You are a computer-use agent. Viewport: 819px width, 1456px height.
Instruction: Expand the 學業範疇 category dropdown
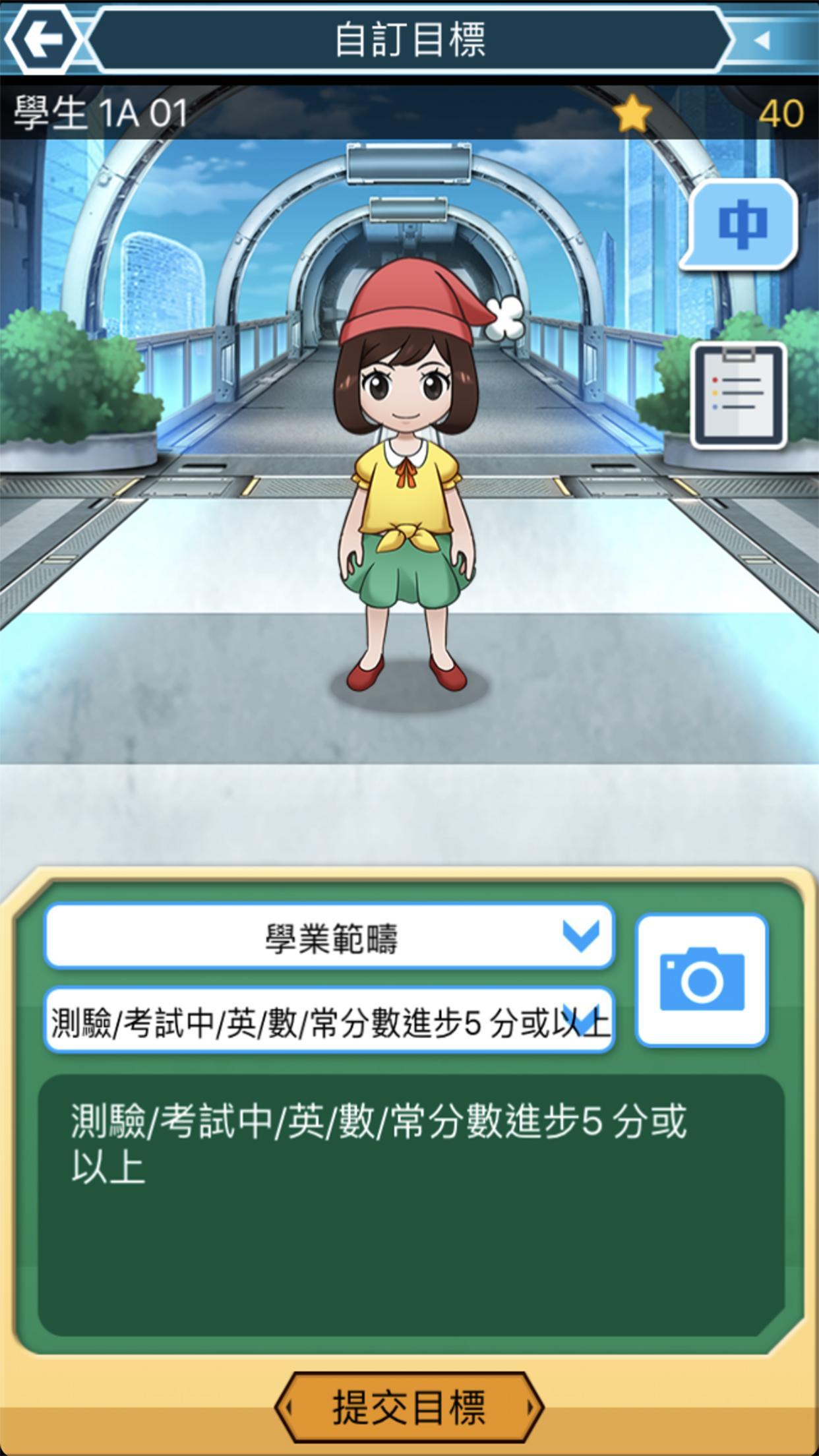(x=330, y=936)
